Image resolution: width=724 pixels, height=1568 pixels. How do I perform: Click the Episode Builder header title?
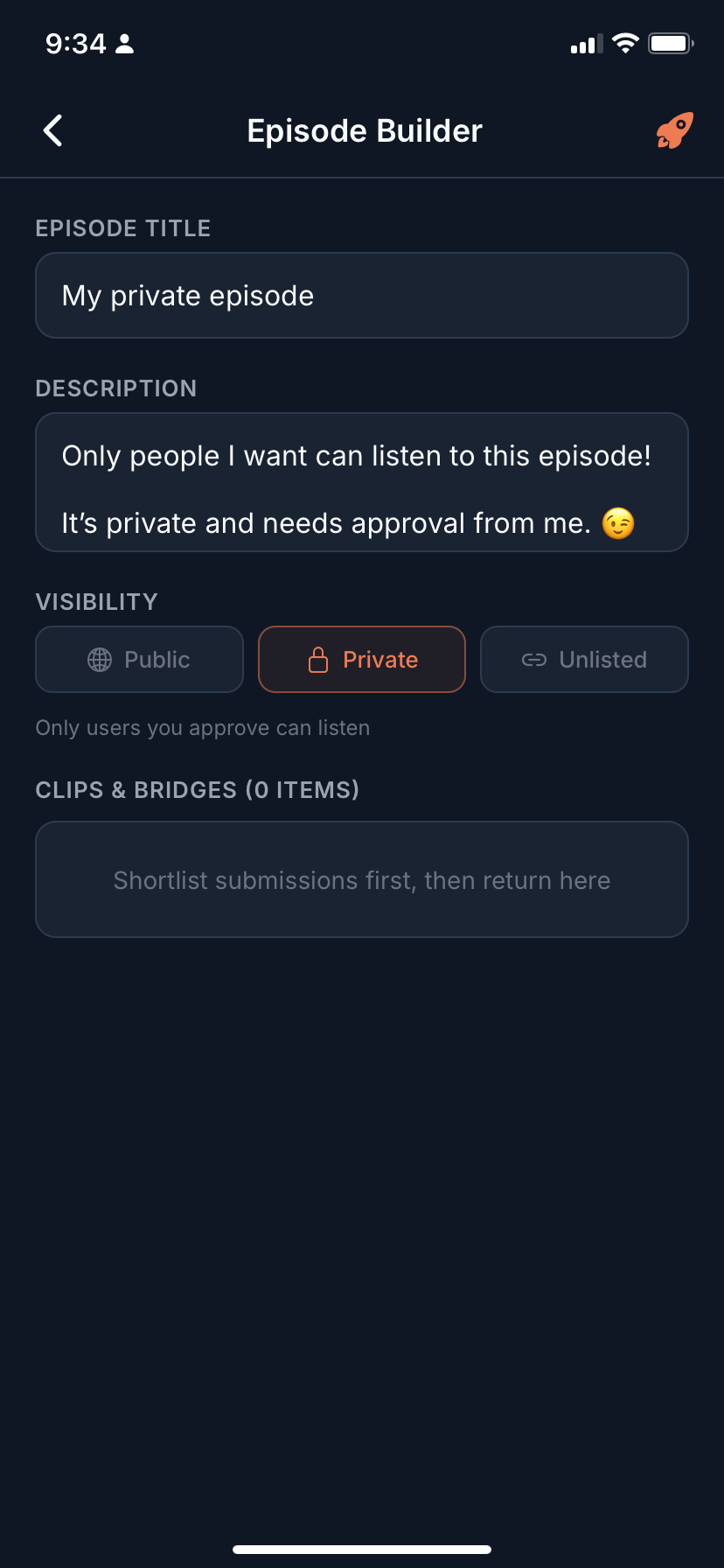click(364, 129)
